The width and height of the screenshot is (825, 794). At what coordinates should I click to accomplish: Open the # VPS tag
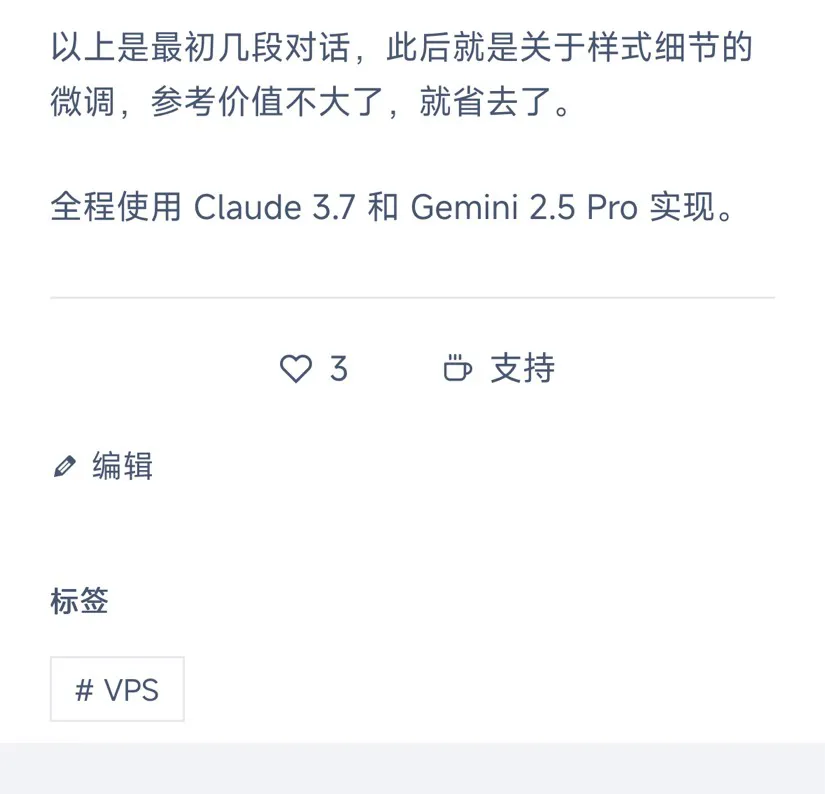[x=117, y=689]
